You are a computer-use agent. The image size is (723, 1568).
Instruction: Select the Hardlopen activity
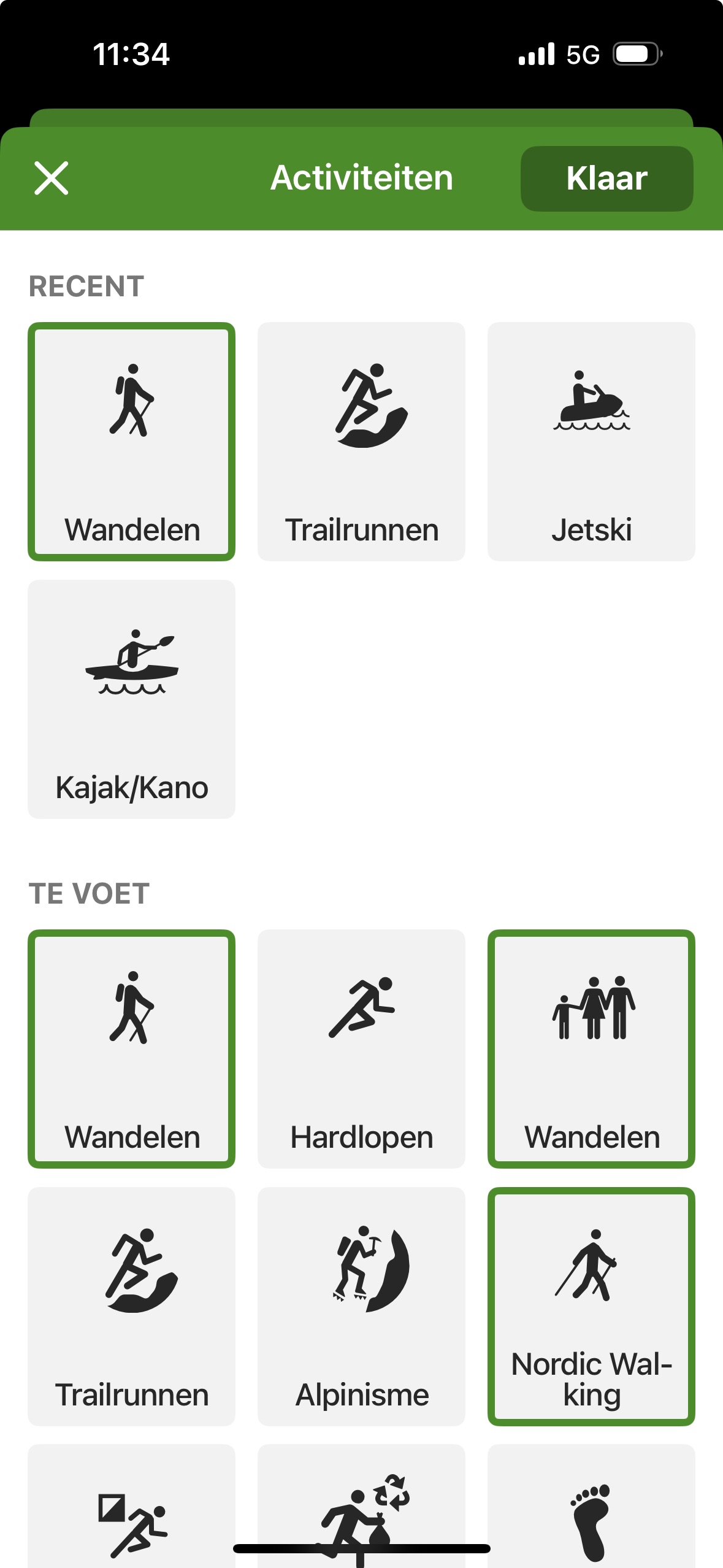361,1048
